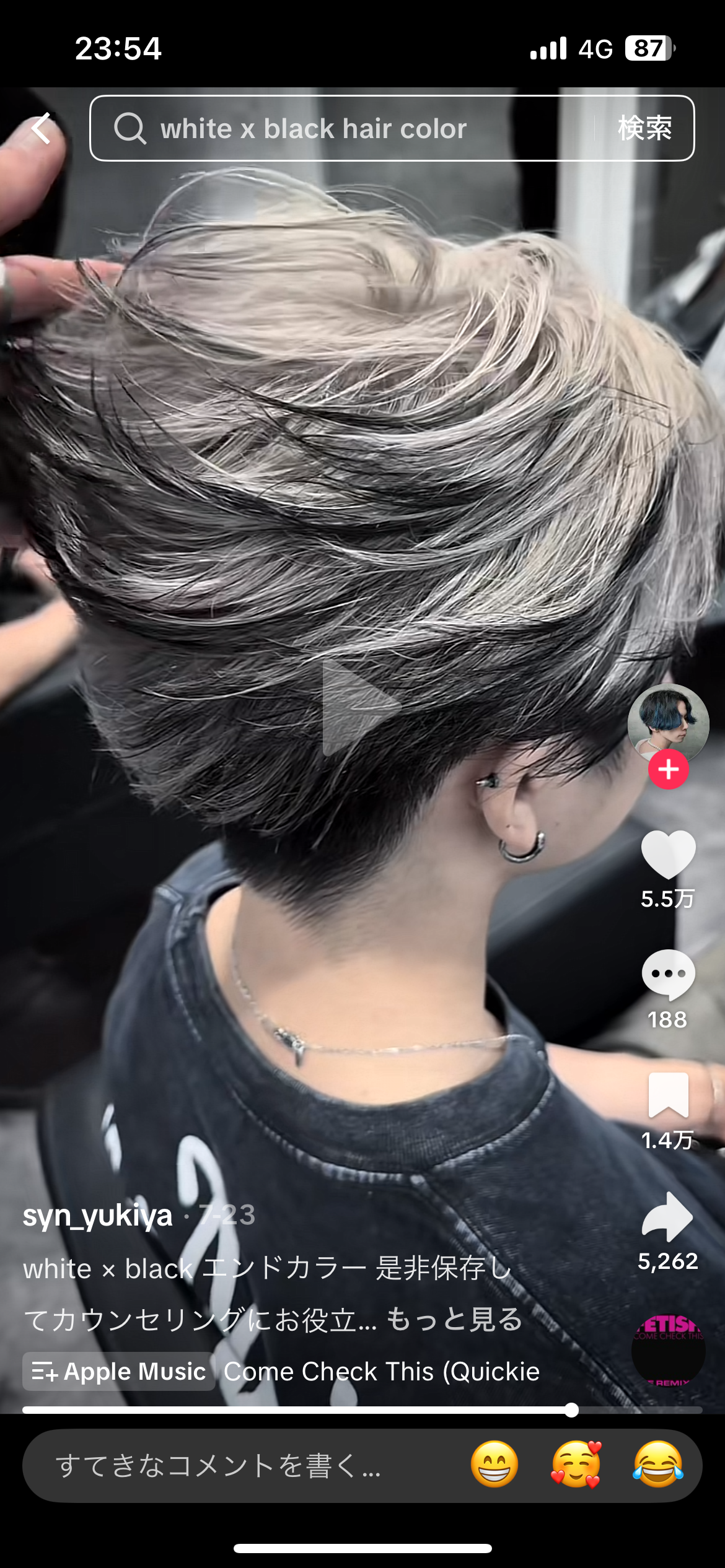Insert the tears of joy emoji

click(657, 1465)
